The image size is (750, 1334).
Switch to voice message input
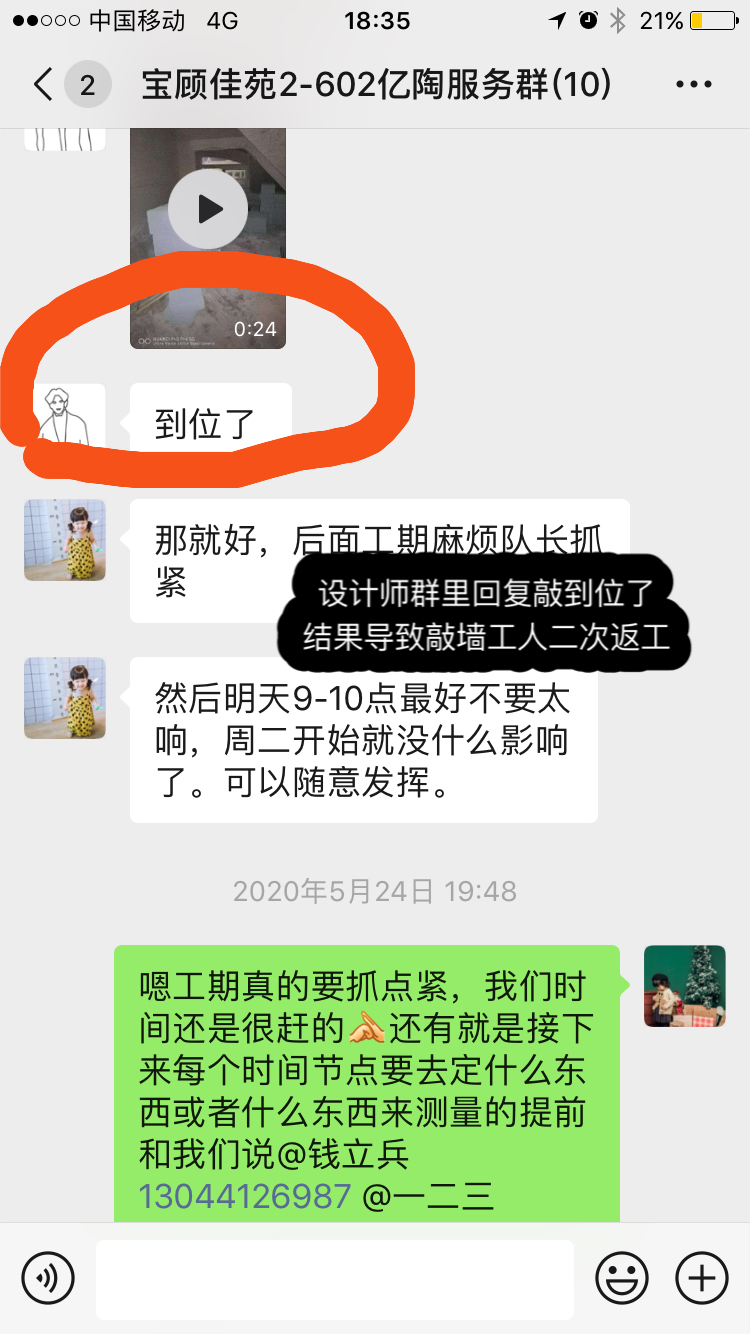pos(48,1277)
